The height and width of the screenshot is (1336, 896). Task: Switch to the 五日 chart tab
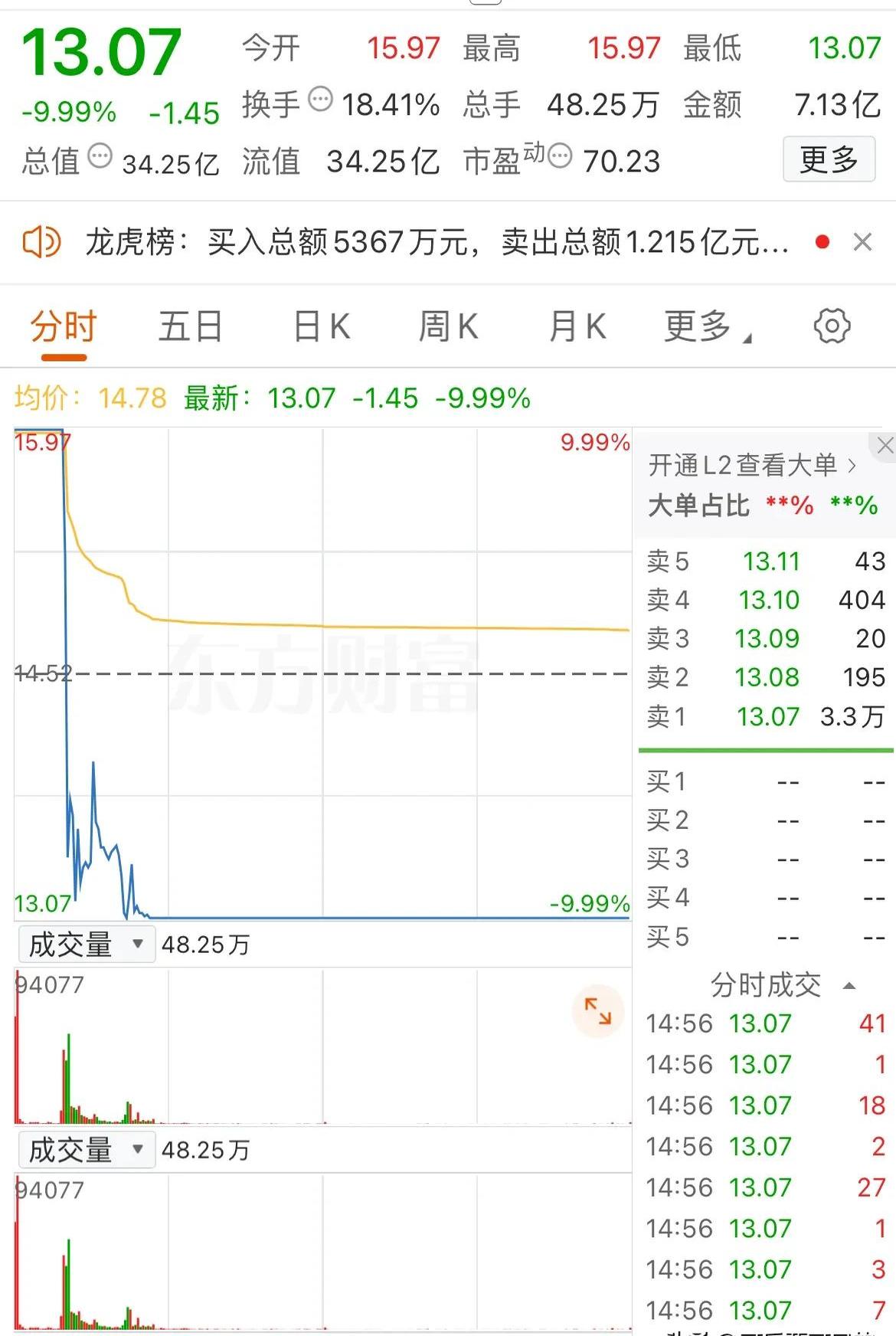point(189,325)
